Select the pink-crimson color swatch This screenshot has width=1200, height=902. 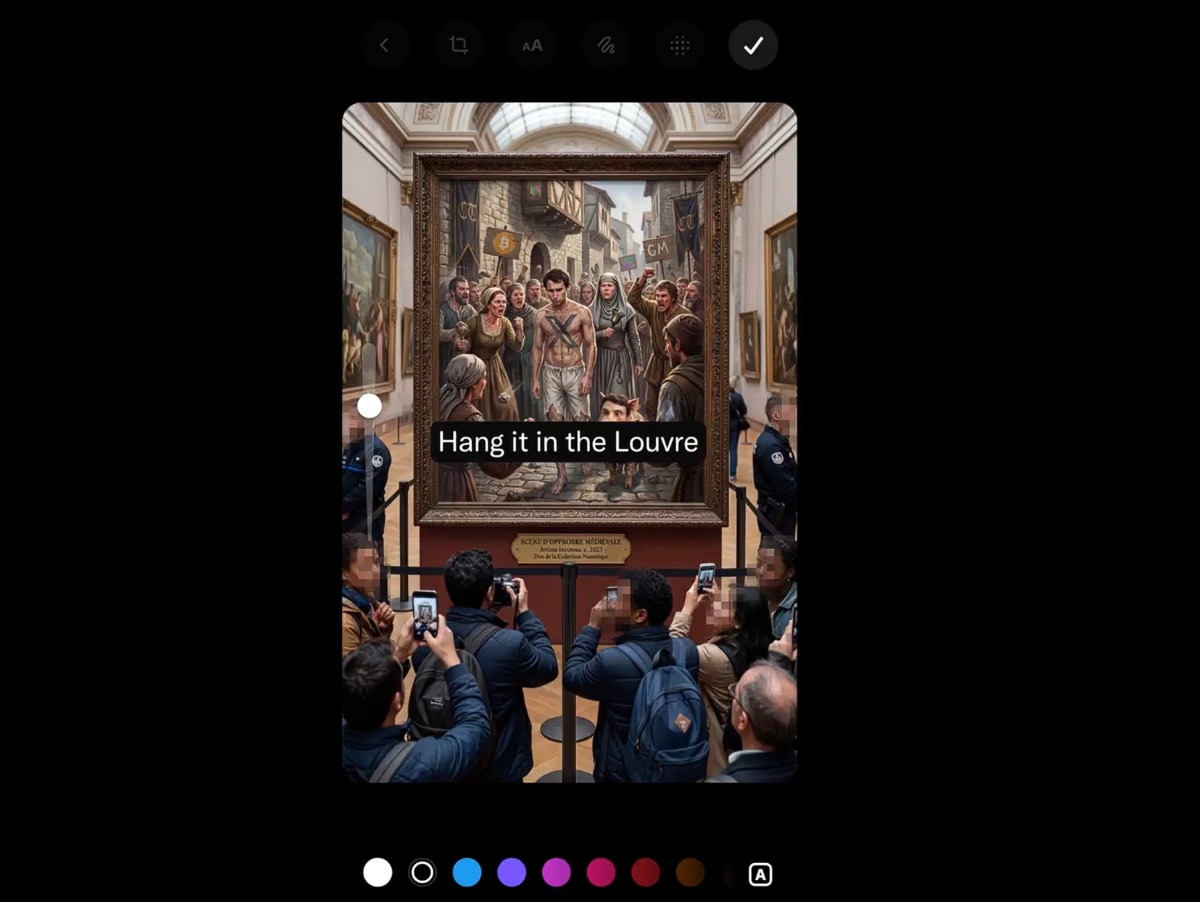601,872
